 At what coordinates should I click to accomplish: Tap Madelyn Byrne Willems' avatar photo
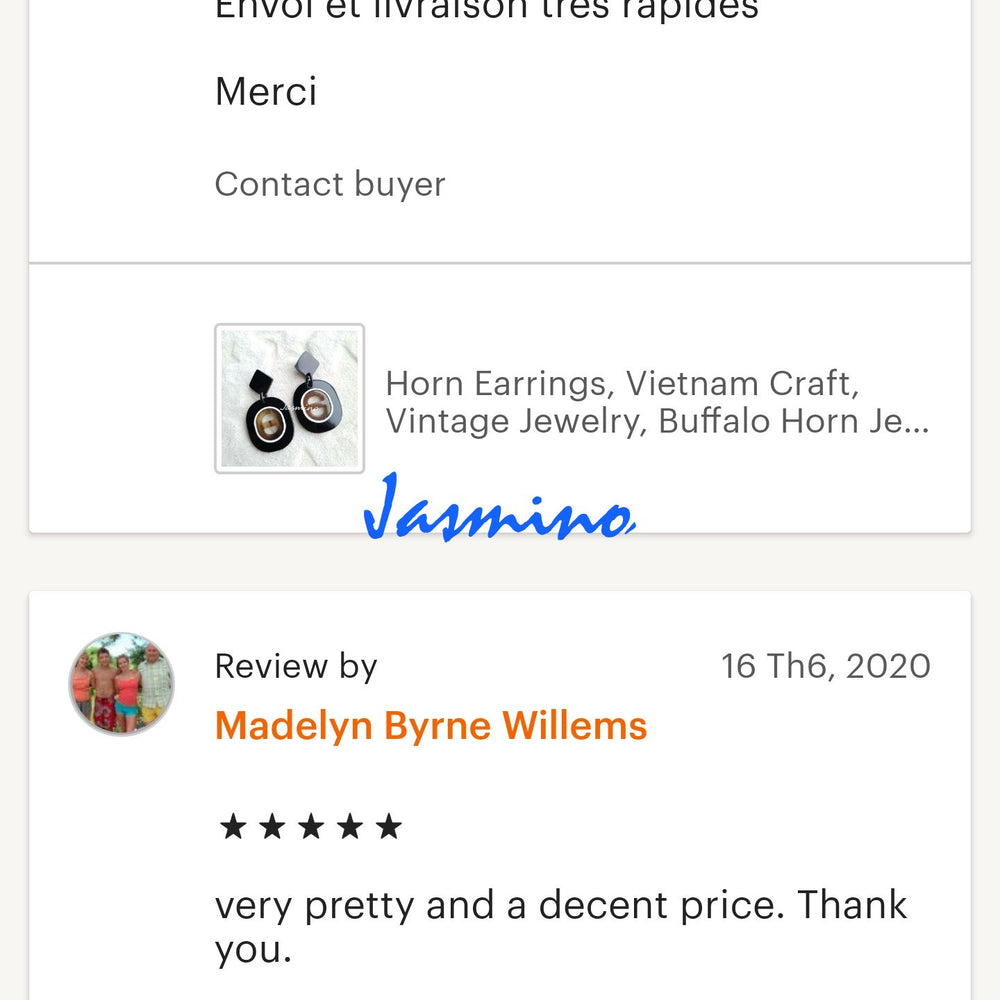coord(121,685)
